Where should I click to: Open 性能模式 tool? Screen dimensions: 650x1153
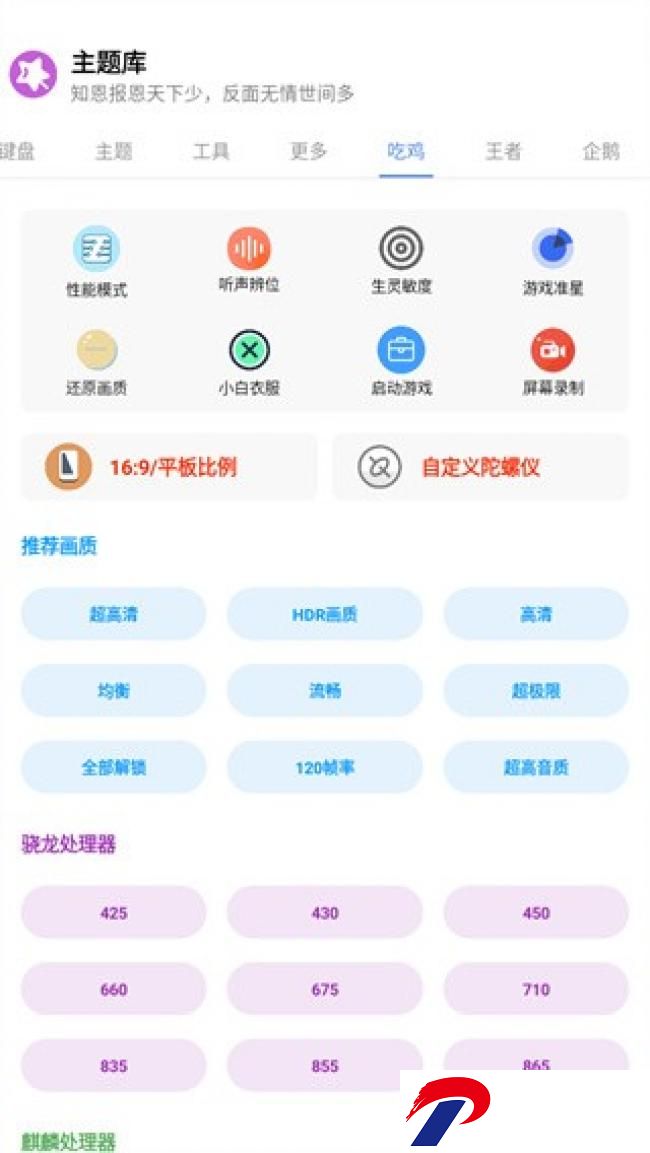(x=96, y=263)
